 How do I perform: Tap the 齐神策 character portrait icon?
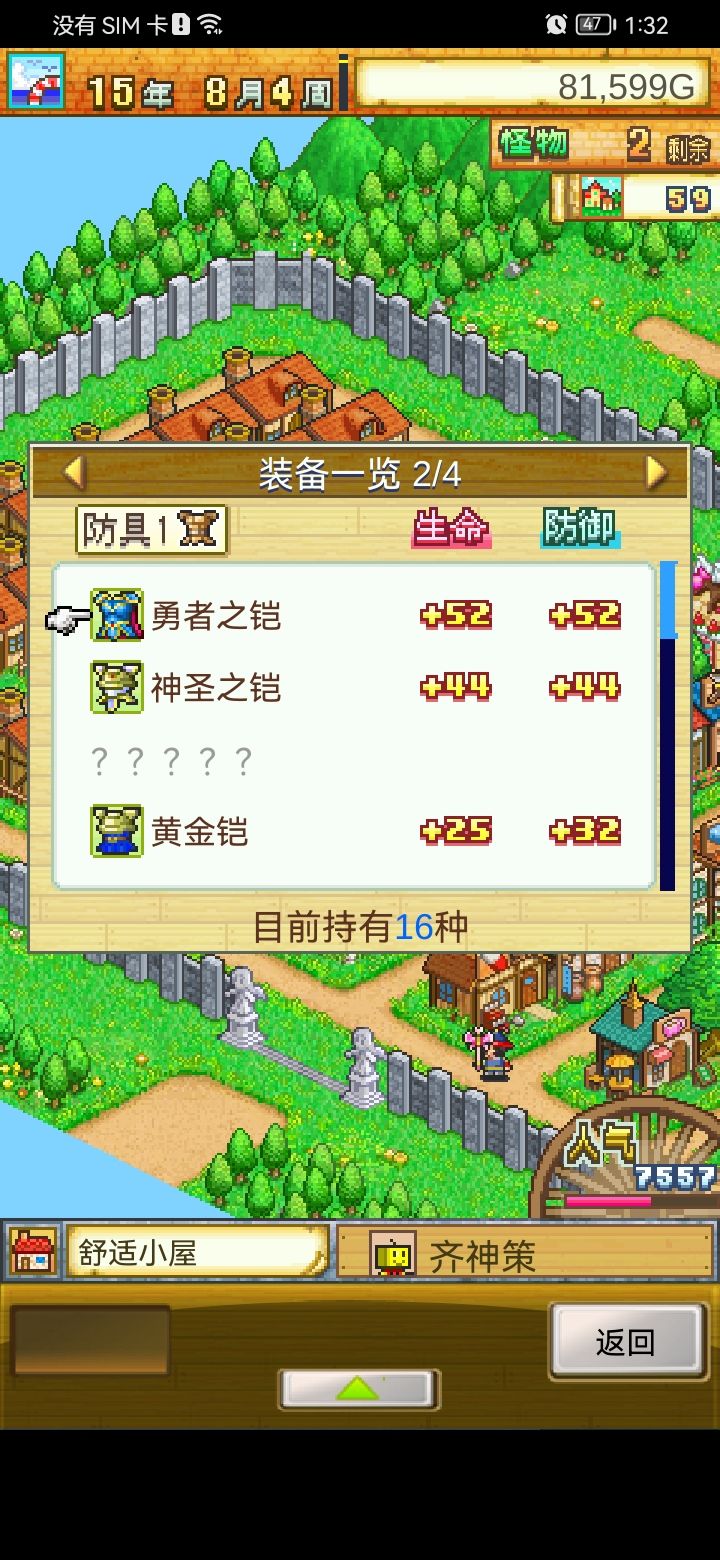pyautogui.click(x=395, y=1253)
